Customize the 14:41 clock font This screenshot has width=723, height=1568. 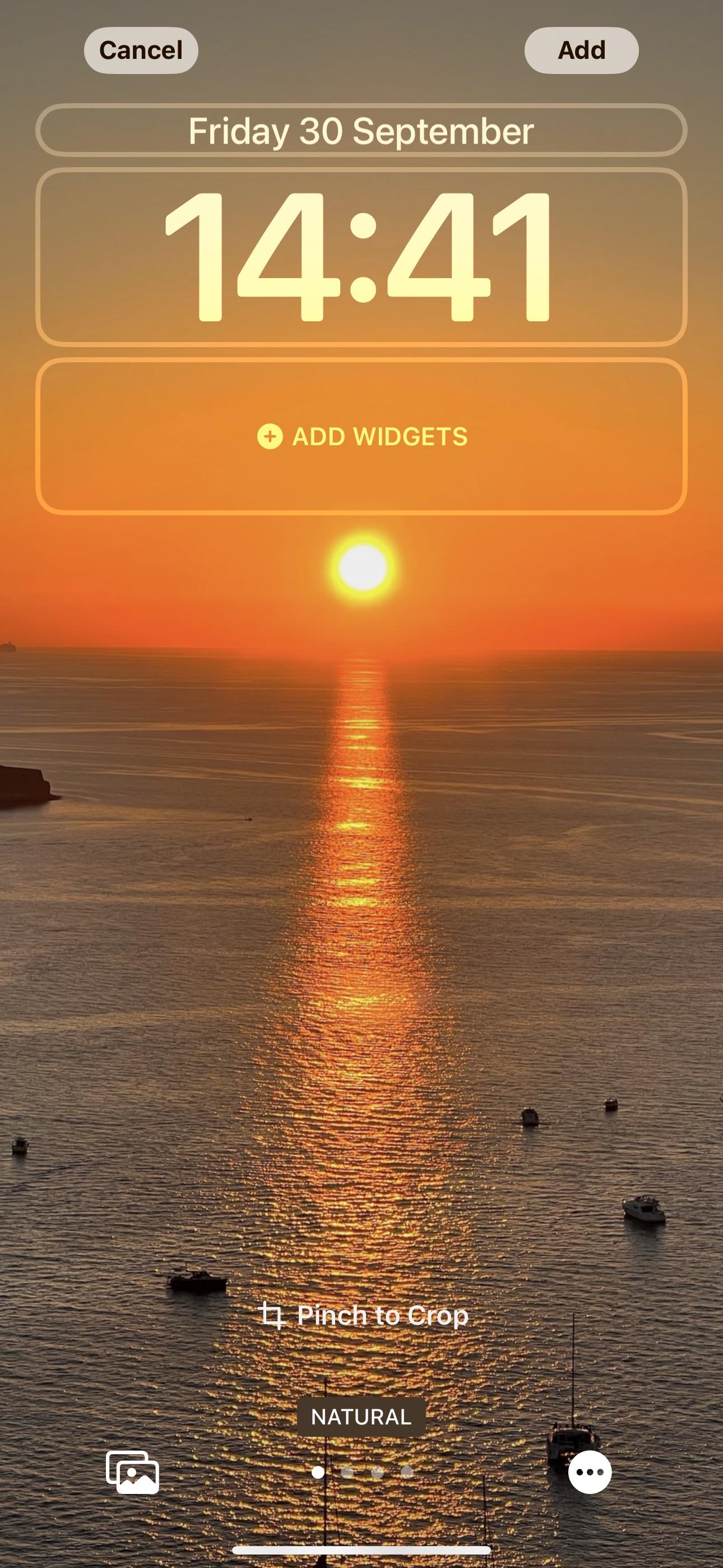(361, 256)
